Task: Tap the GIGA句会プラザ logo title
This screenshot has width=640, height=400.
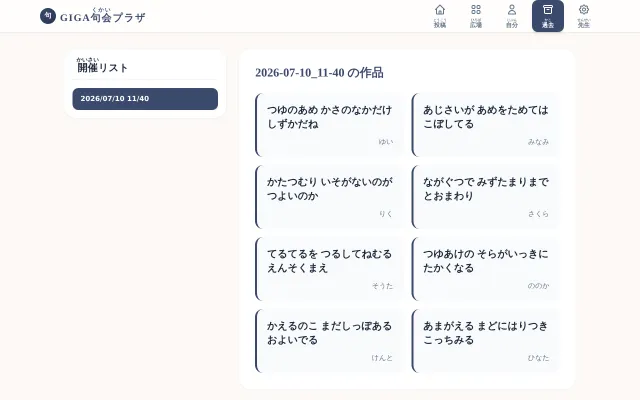Action: [102, 17]
